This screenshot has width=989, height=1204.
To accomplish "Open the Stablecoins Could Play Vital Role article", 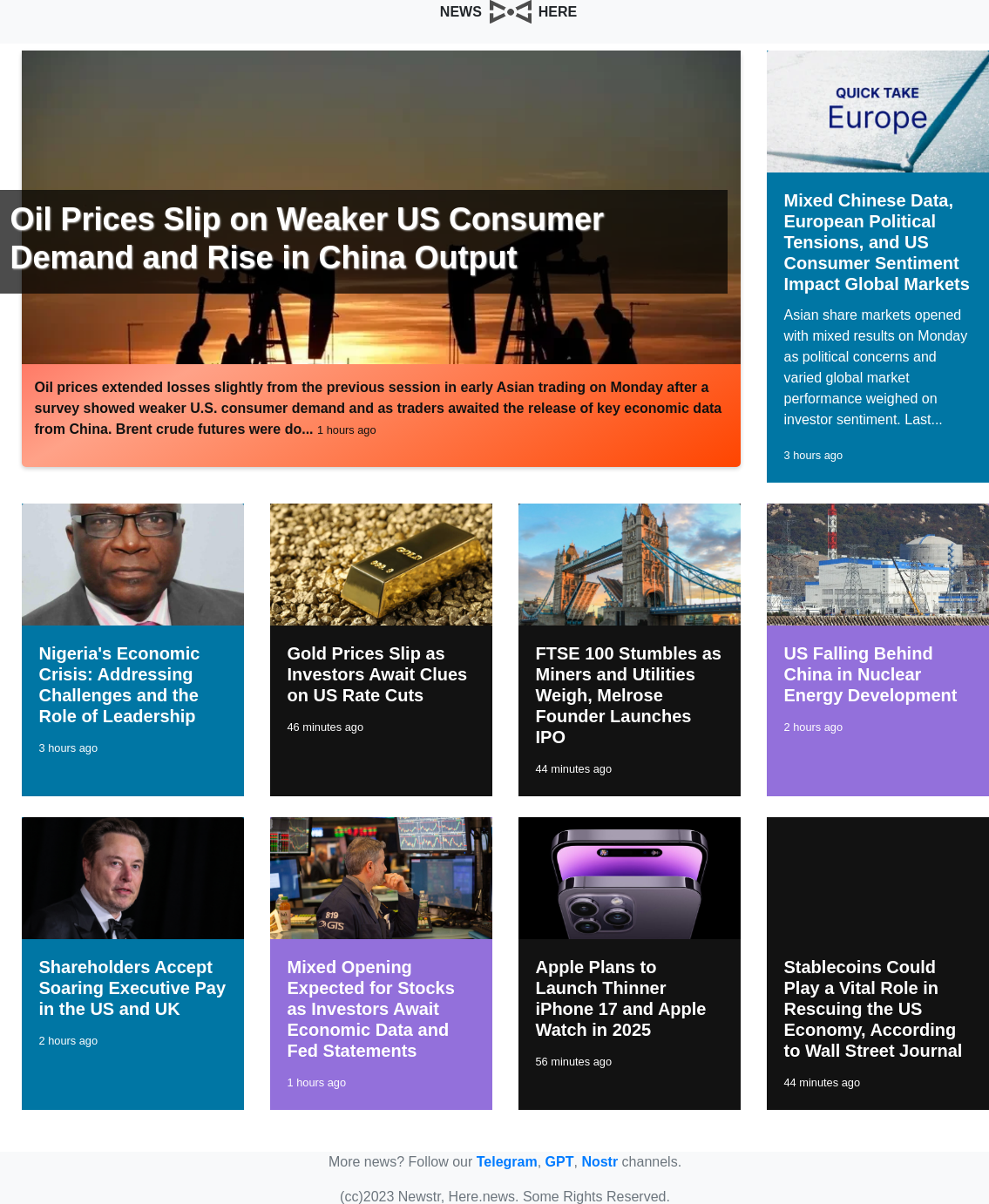I will (x=872, y=1009).
